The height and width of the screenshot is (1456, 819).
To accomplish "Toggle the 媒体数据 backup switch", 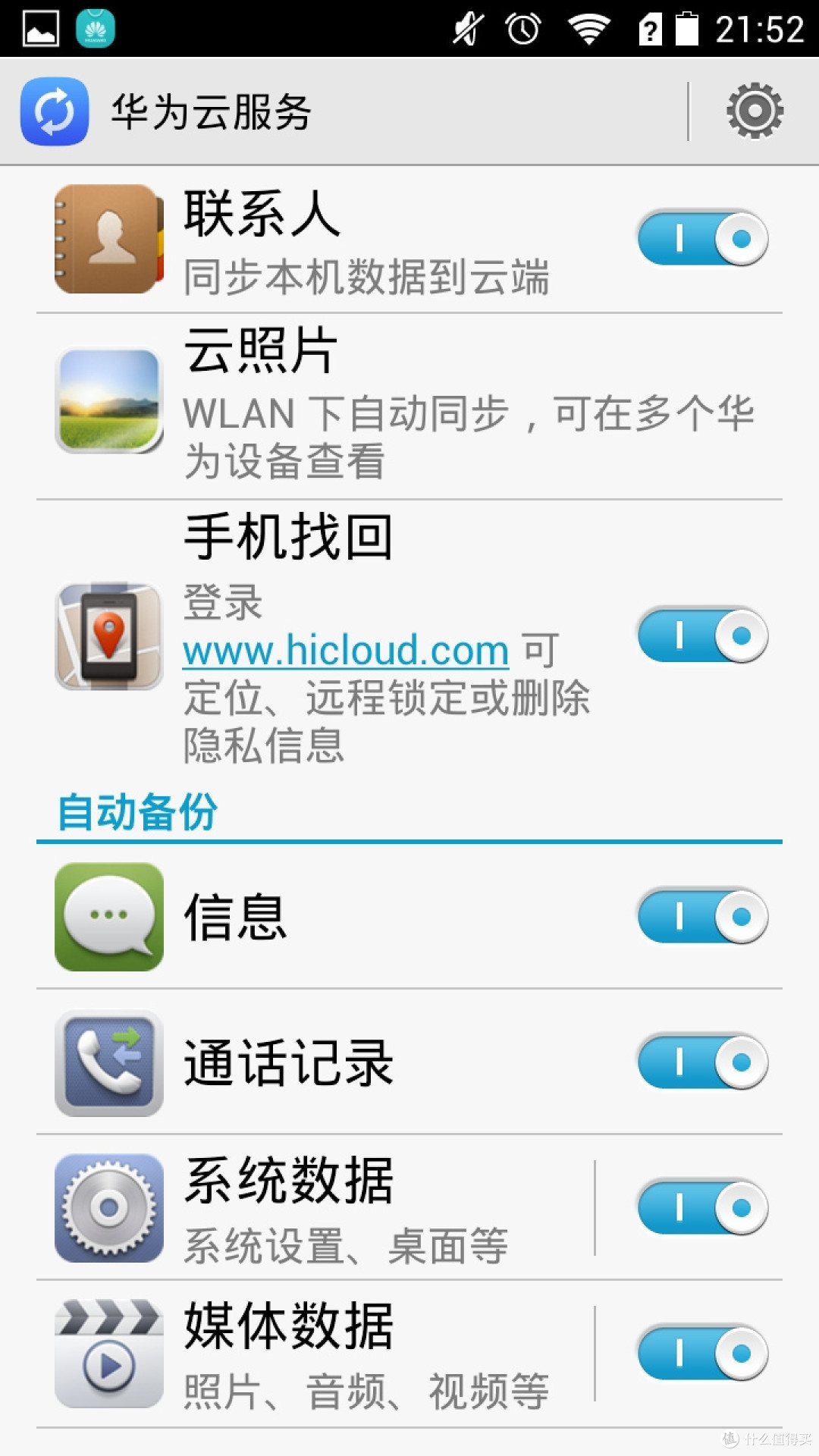I will pos(703,1353).
